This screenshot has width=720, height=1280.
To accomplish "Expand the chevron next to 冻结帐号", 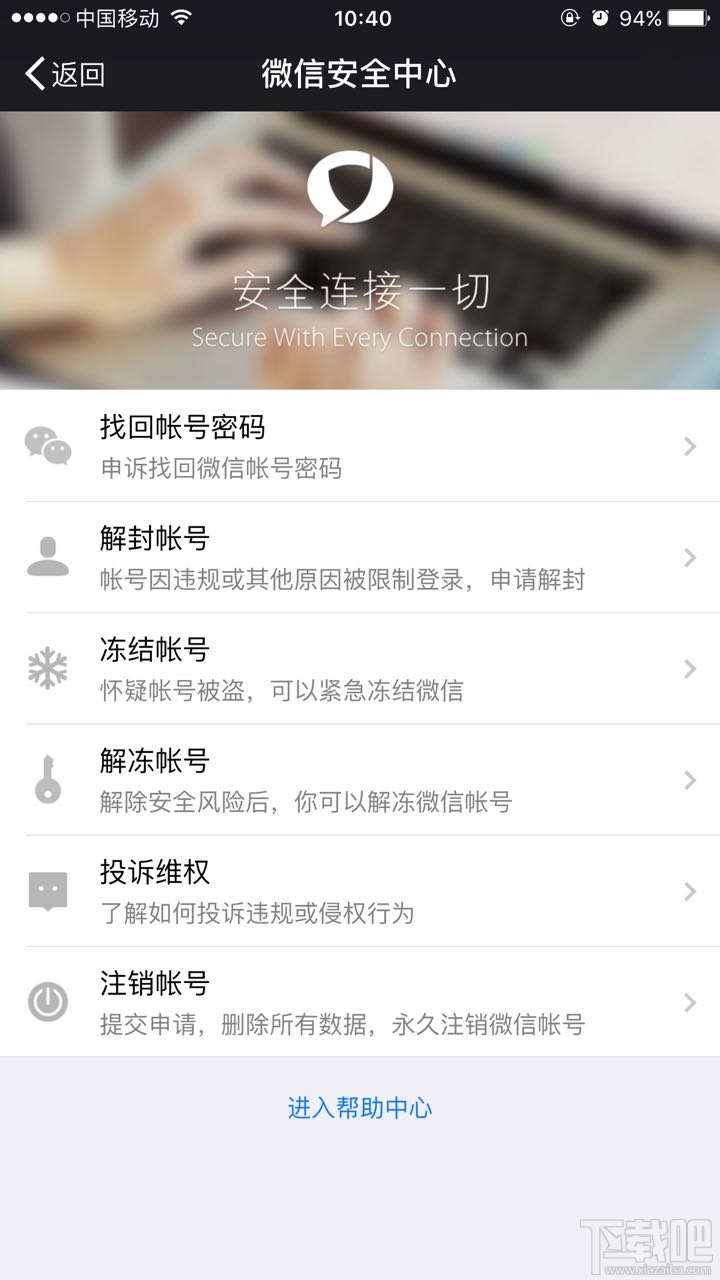I will click(692, 668).
